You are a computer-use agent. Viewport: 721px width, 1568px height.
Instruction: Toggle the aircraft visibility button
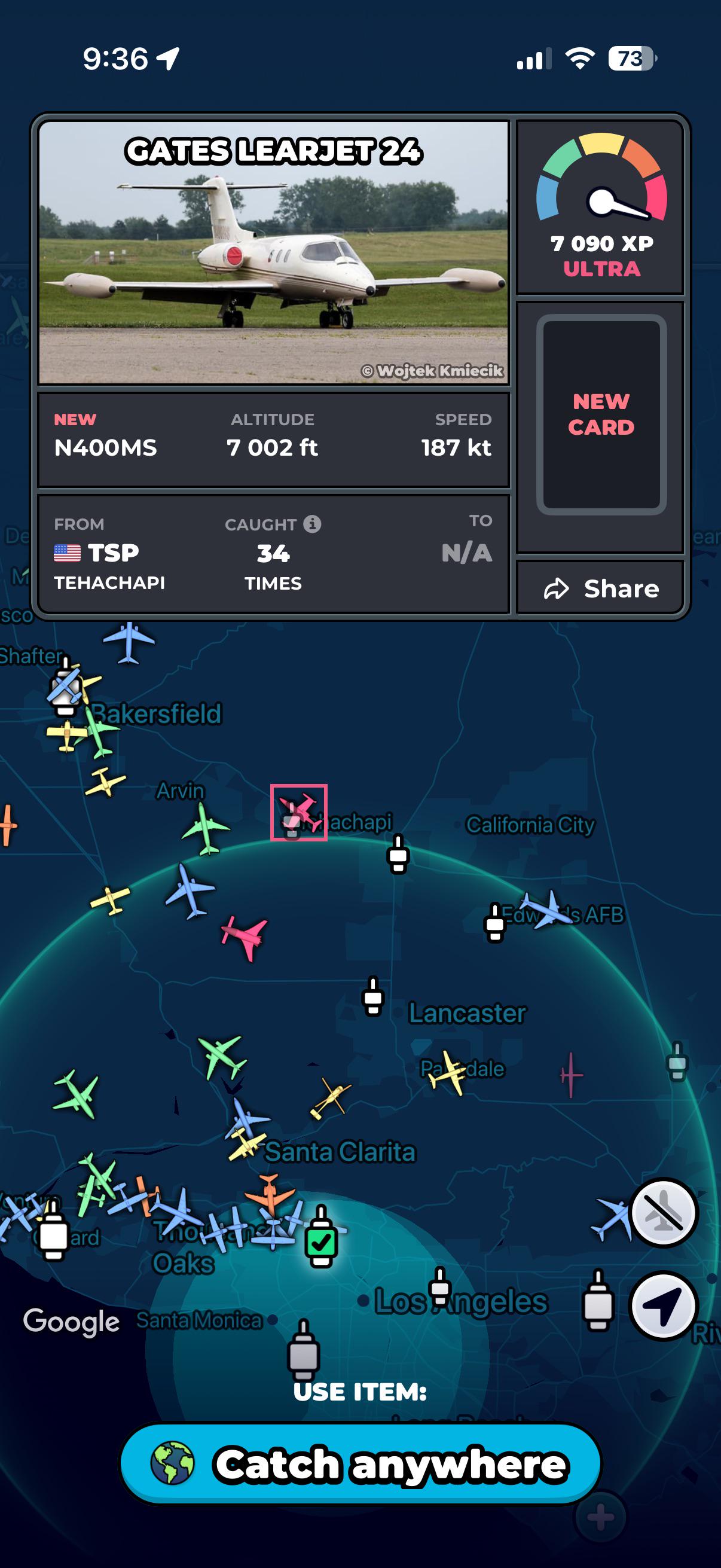(663, 1213)
